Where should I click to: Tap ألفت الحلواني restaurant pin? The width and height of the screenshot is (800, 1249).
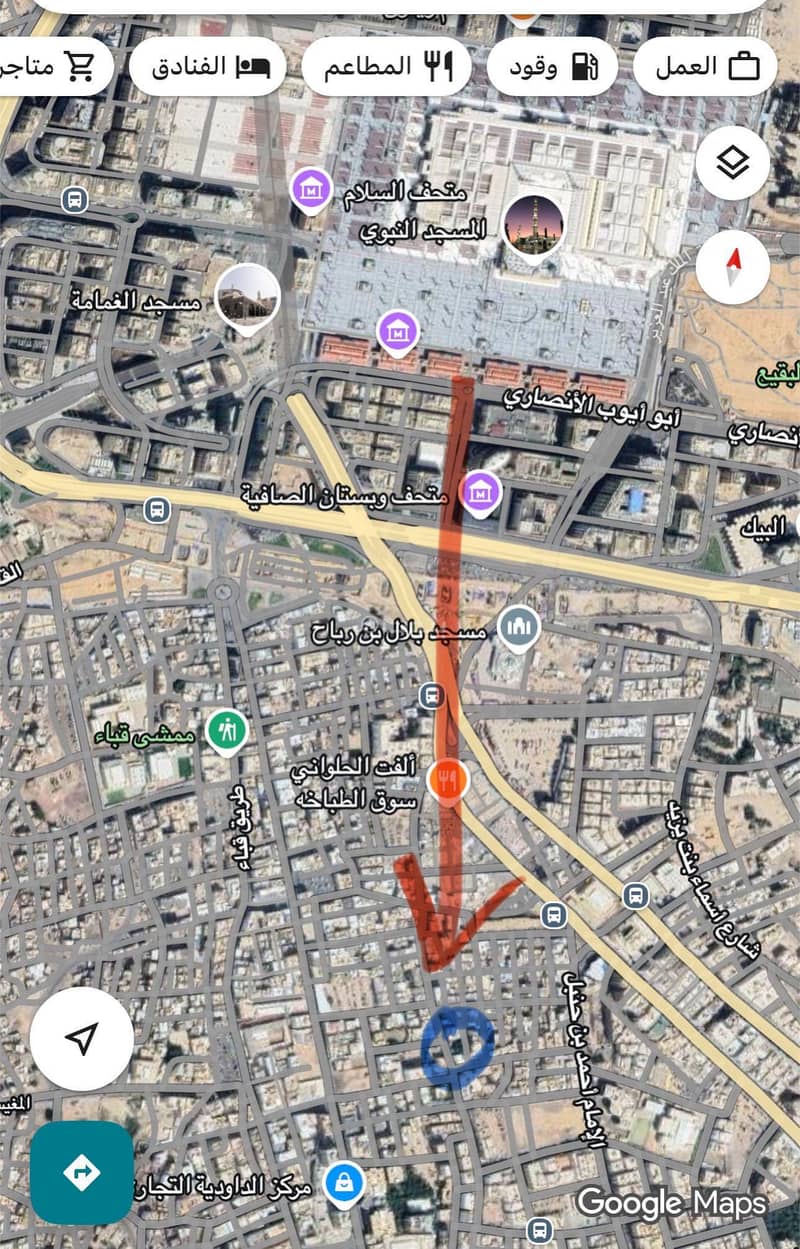point(448,781)
